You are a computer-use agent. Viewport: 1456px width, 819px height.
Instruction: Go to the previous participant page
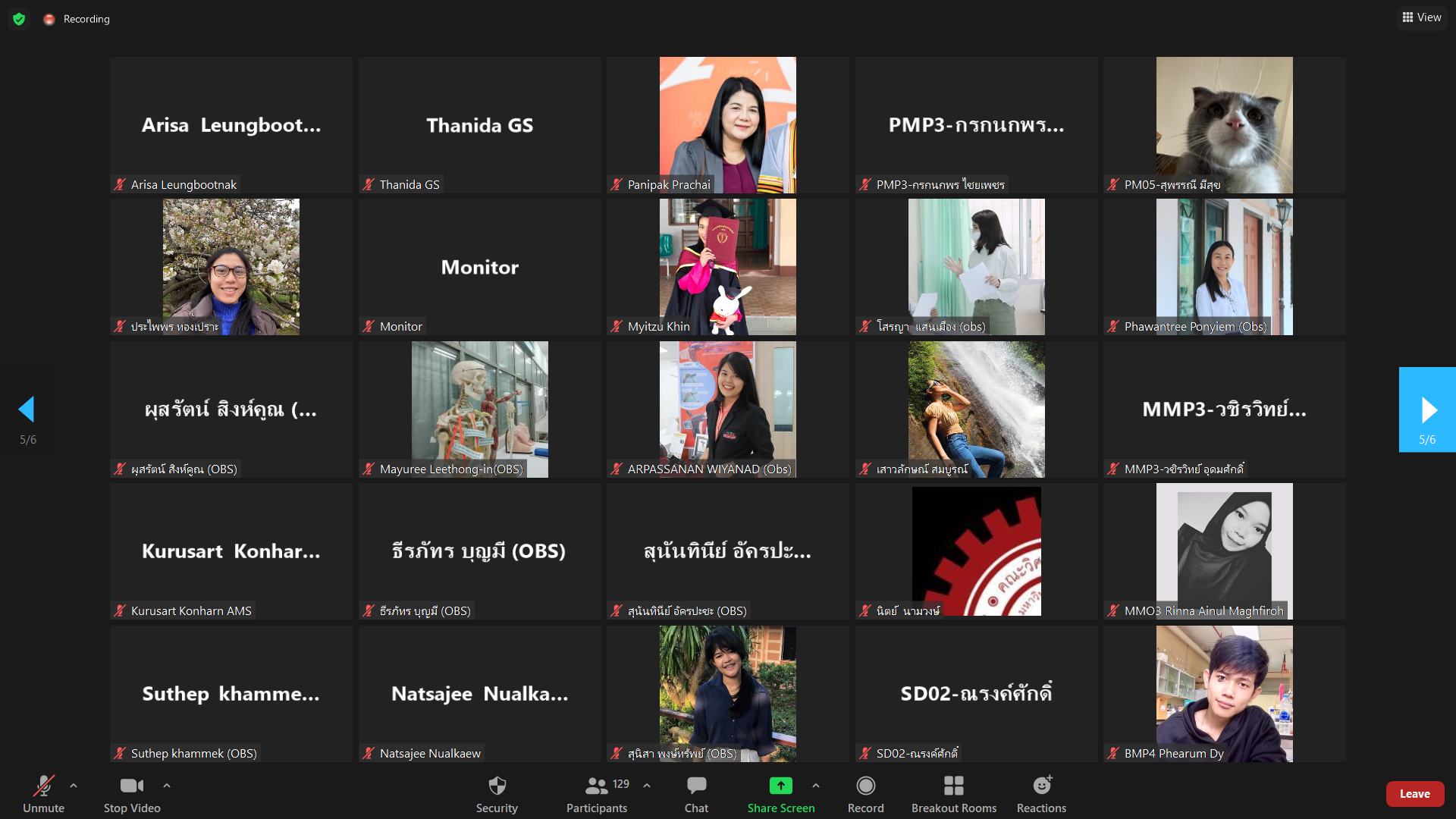coord(27,410)
